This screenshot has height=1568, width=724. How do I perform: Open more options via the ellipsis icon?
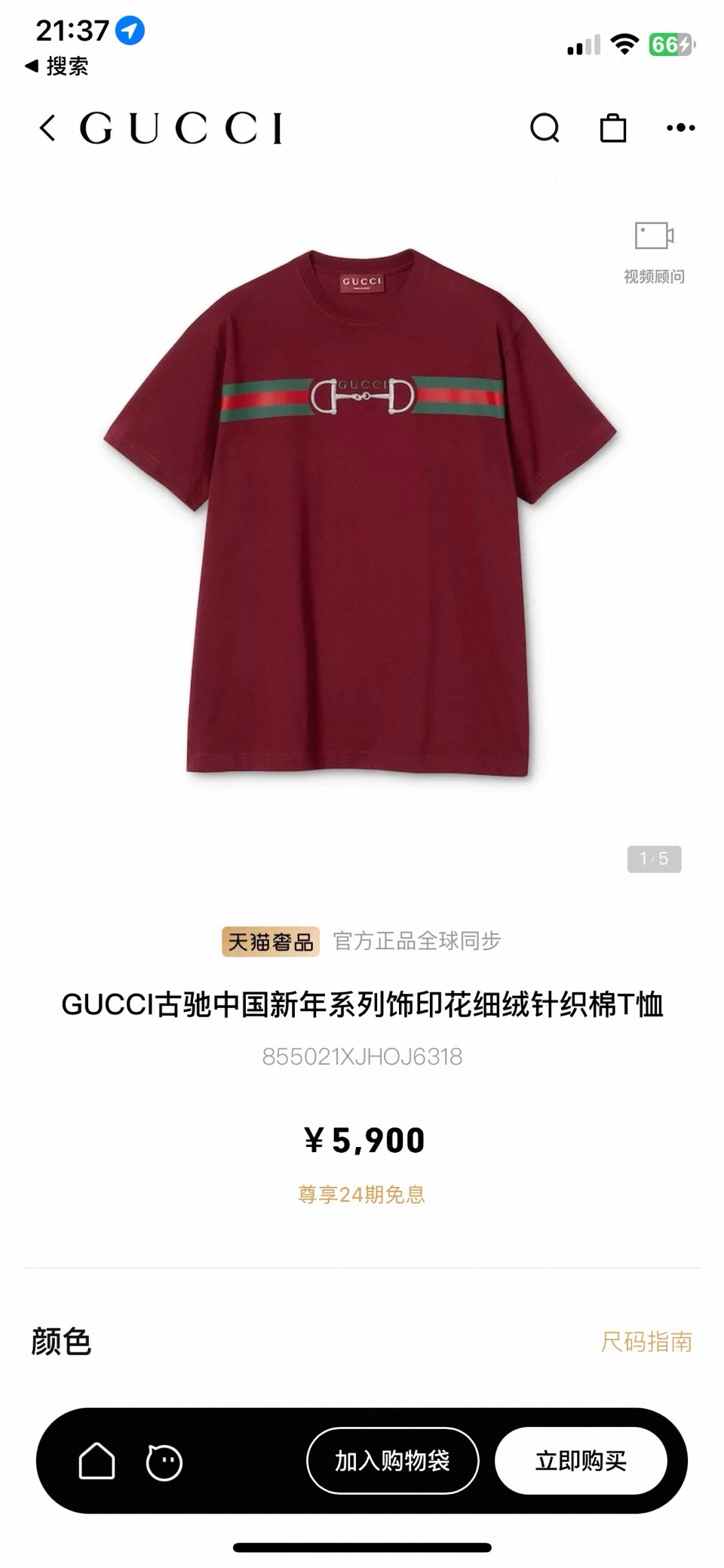[x=683, y=128]
